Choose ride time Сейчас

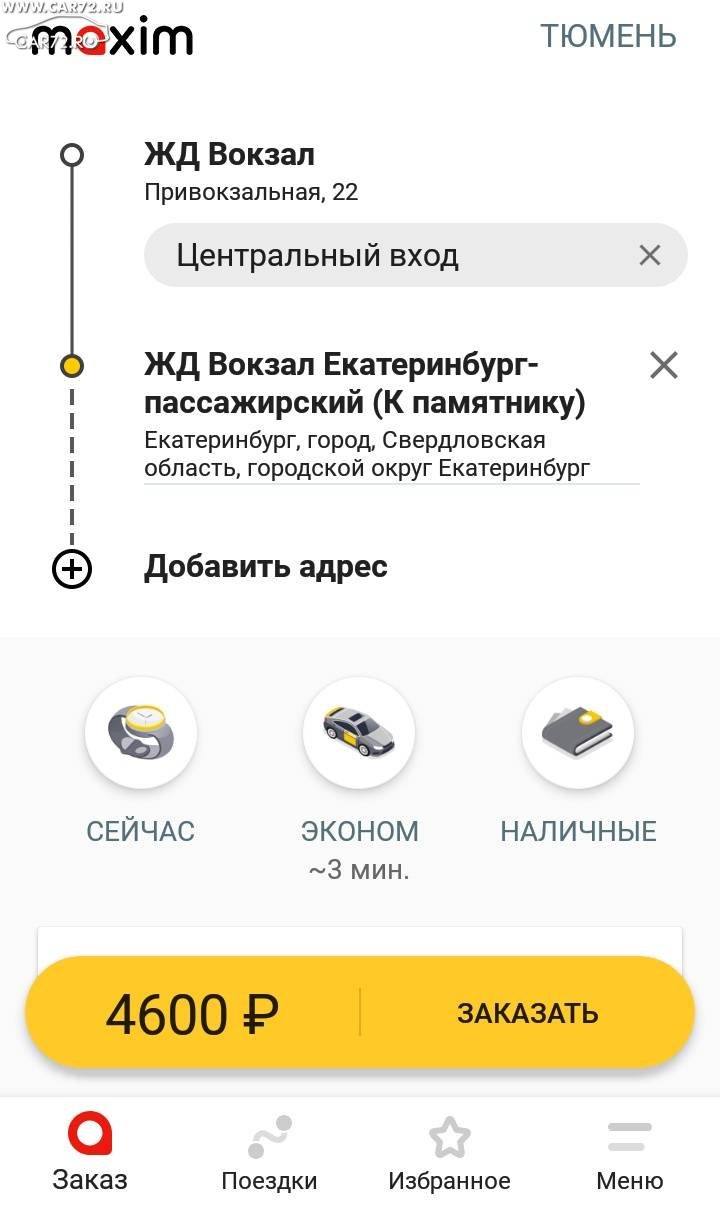141,735
